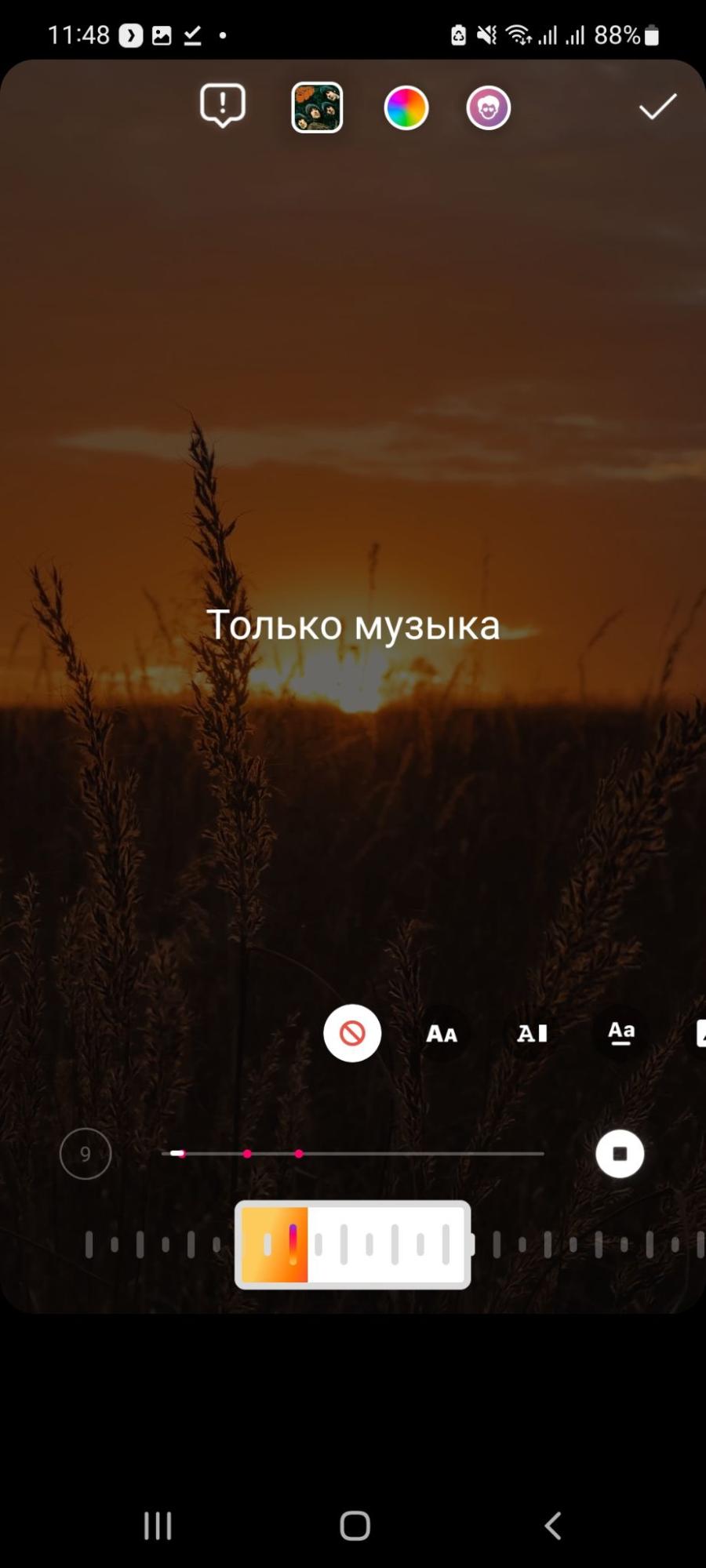Confirm music selection with the checkmark

[x=657, y=107]
